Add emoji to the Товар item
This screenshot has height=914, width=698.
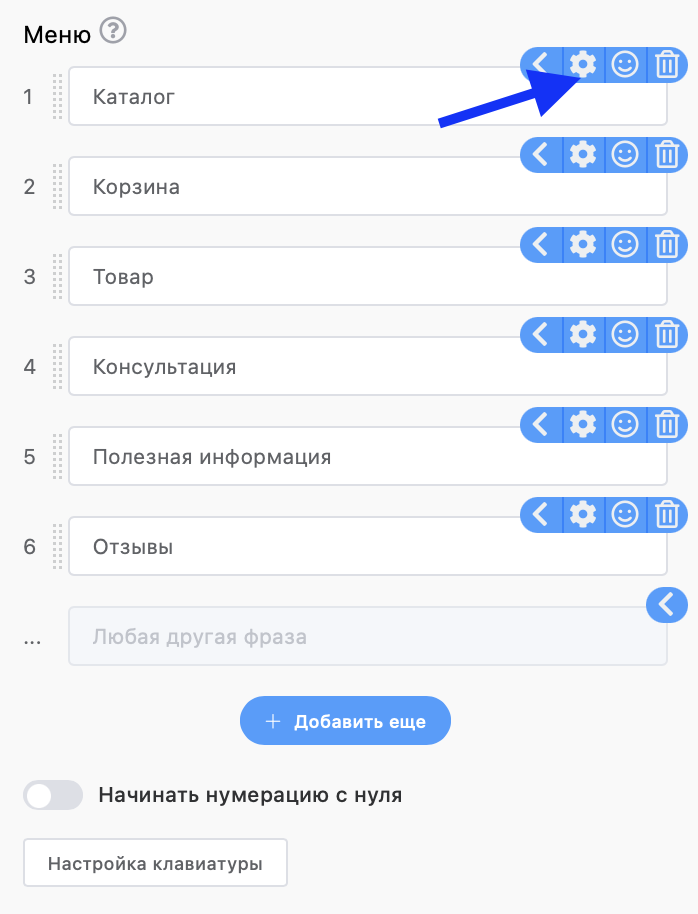point(625,245)
